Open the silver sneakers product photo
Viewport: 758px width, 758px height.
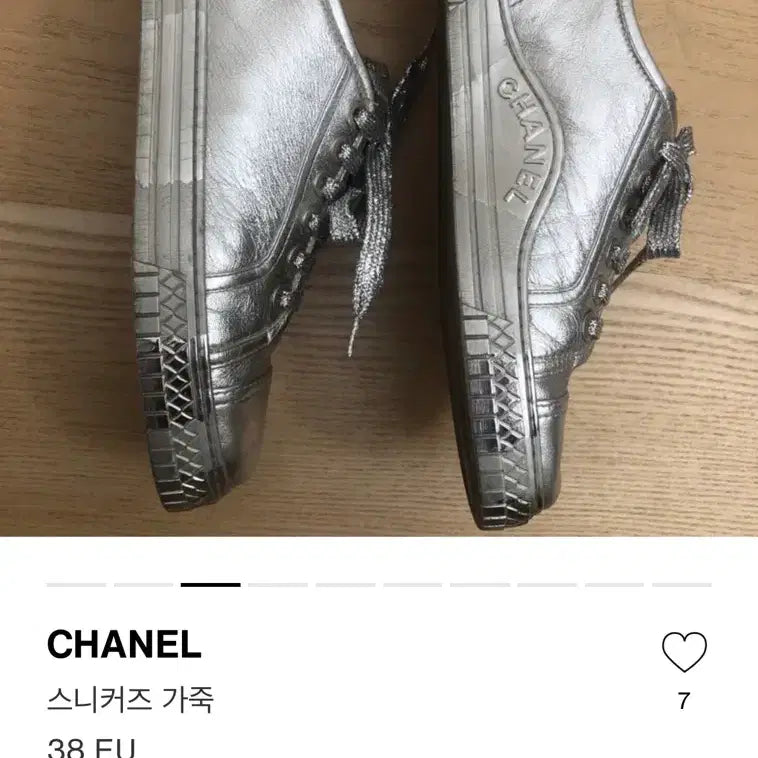pyautogui.click(x=379, y=268)
